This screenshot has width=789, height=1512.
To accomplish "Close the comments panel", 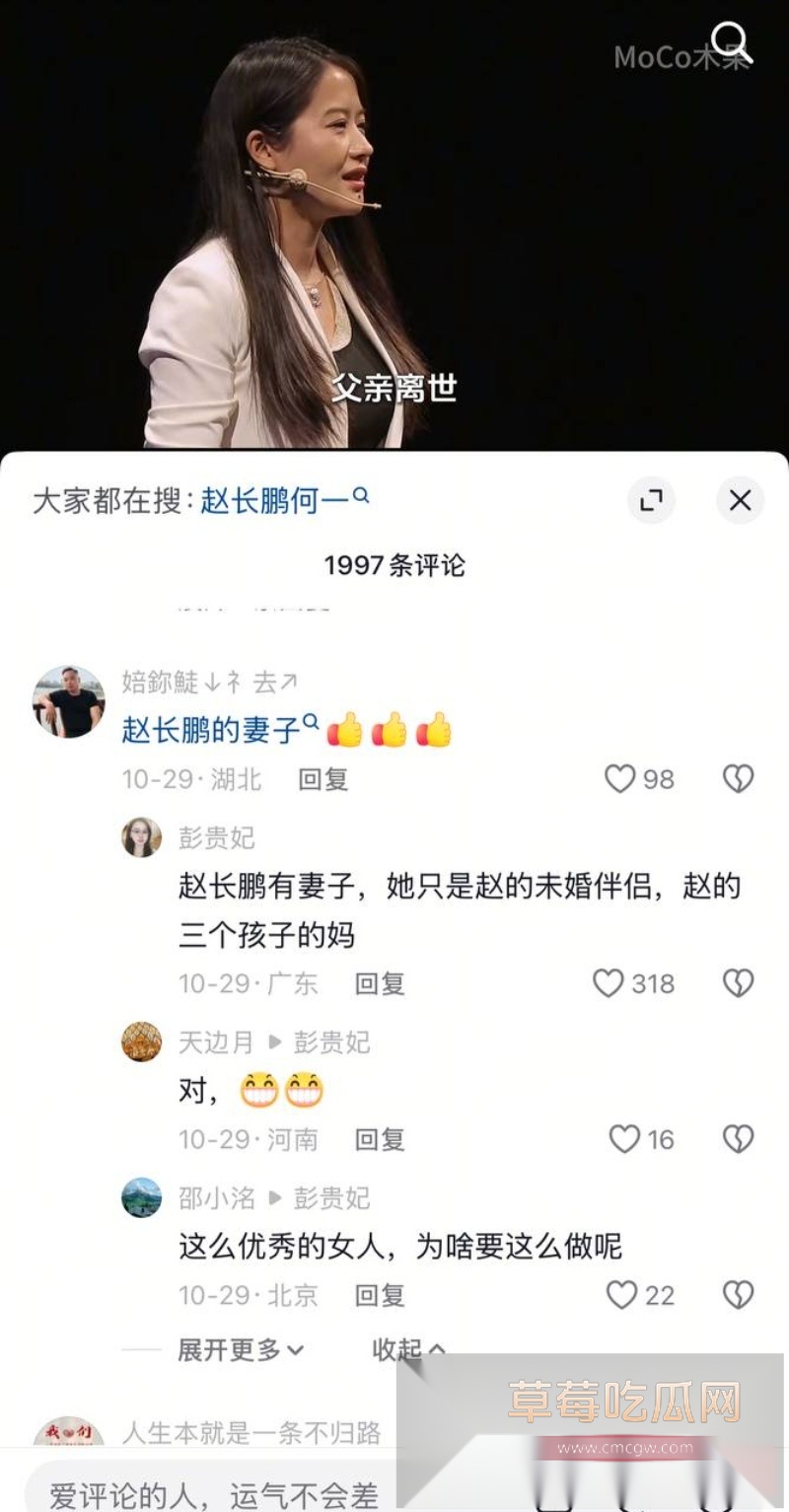I will click(x=740, y=500).
